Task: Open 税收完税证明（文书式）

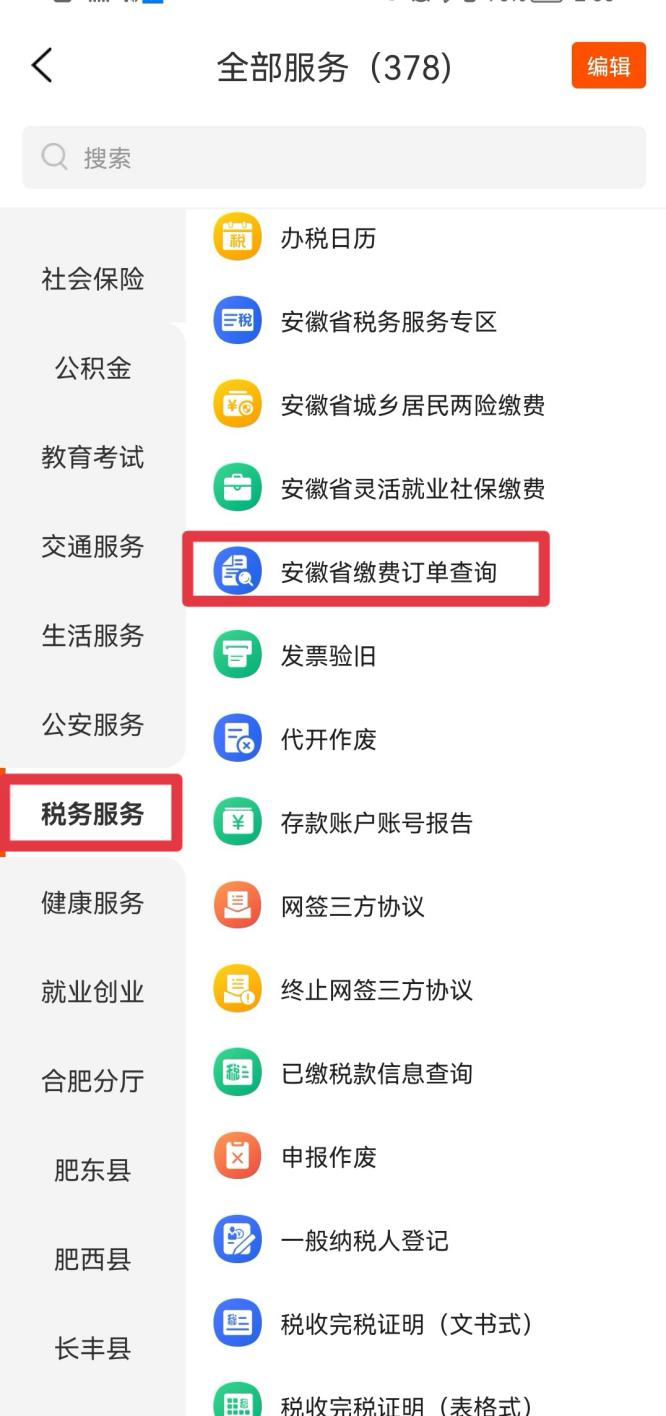Action: point(406,1324)
